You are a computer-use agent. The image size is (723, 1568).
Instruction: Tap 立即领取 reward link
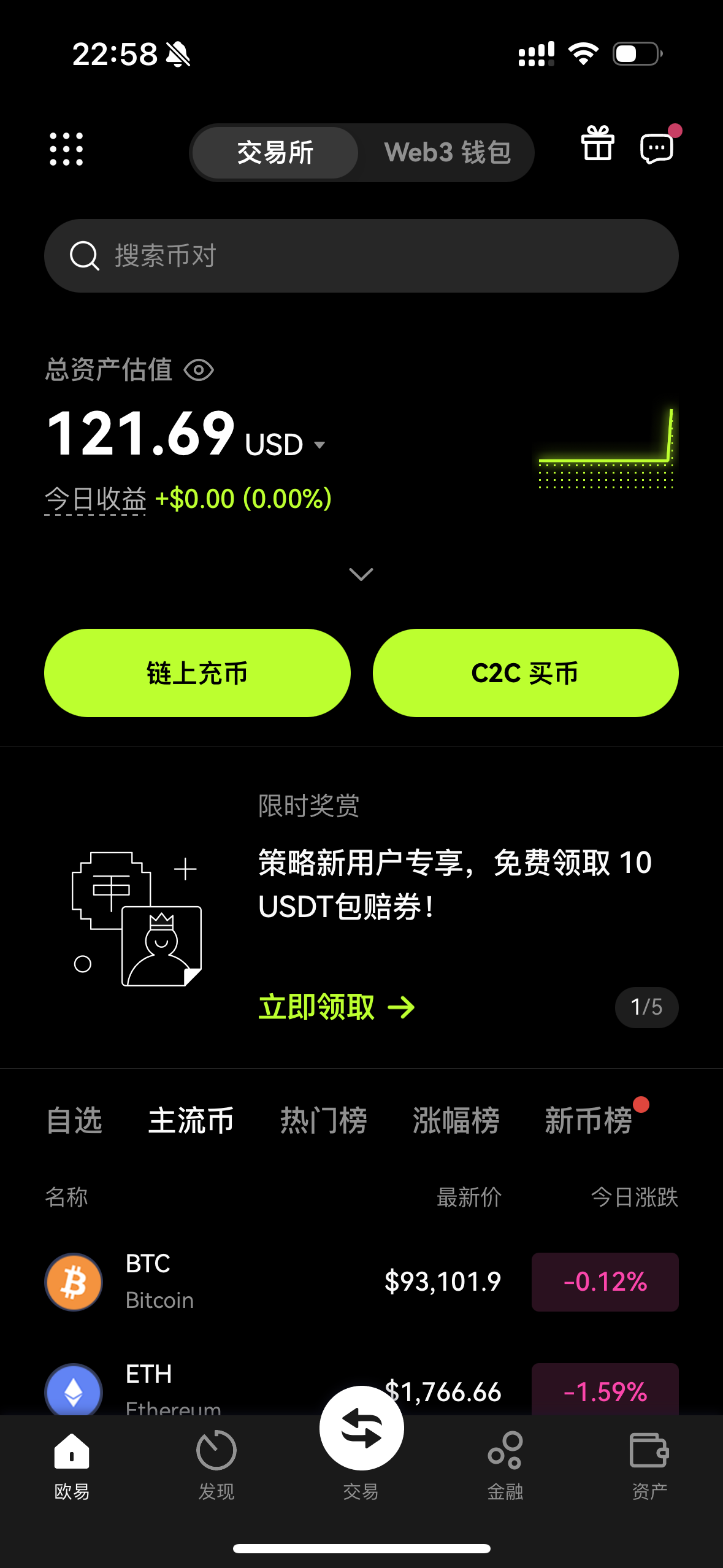pyautogui.click(x=336, y=1007)
